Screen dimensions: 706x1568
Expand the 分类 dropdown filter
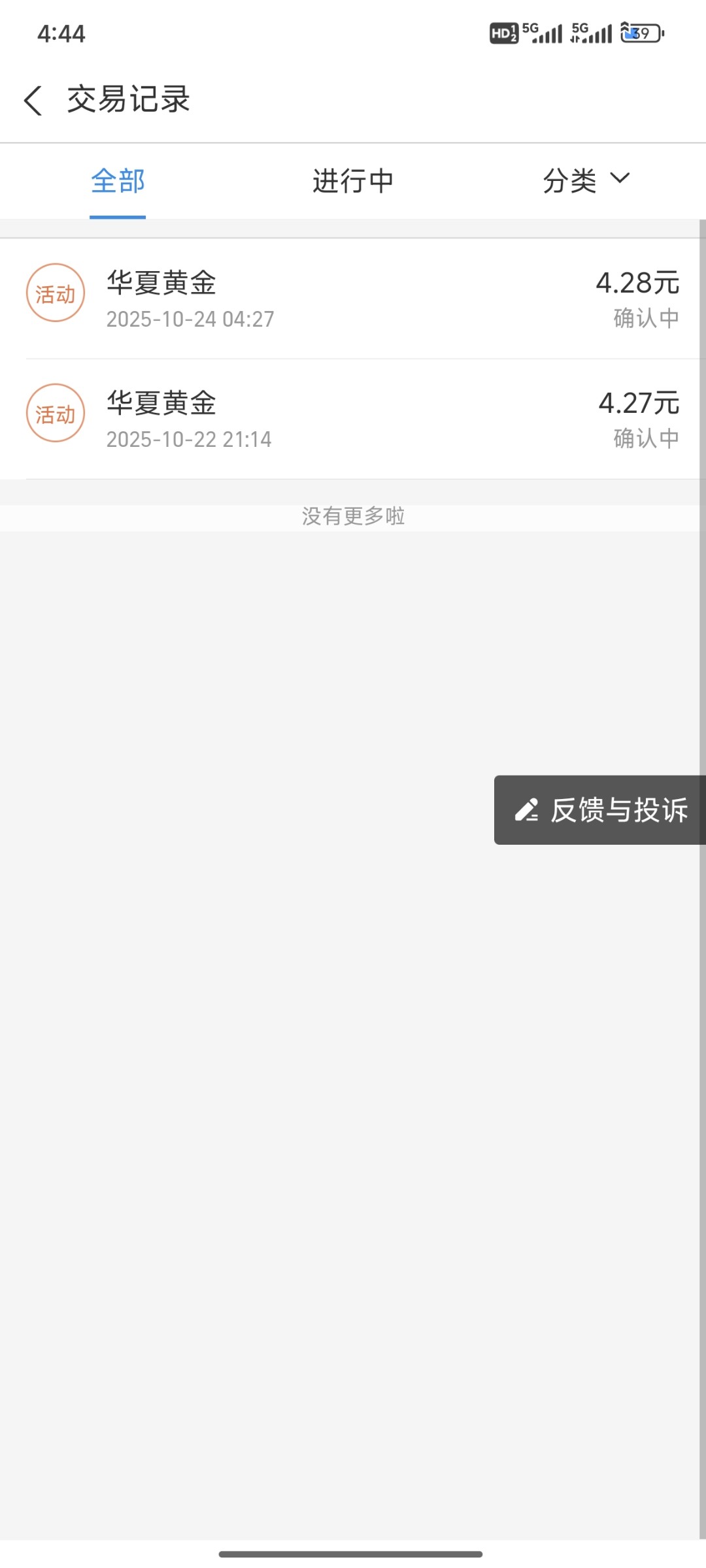pyautogui.click(x=585, y=180)
